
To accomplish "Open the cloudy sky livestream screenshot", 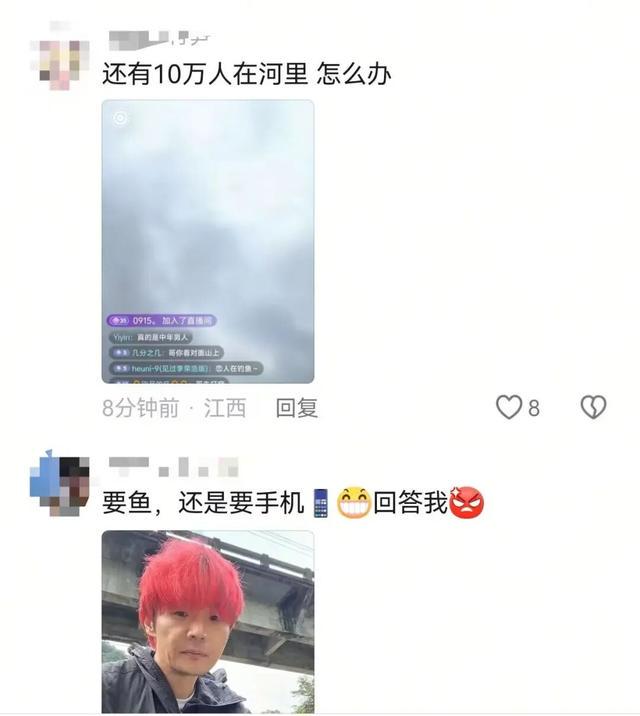I will coord(208,241).
